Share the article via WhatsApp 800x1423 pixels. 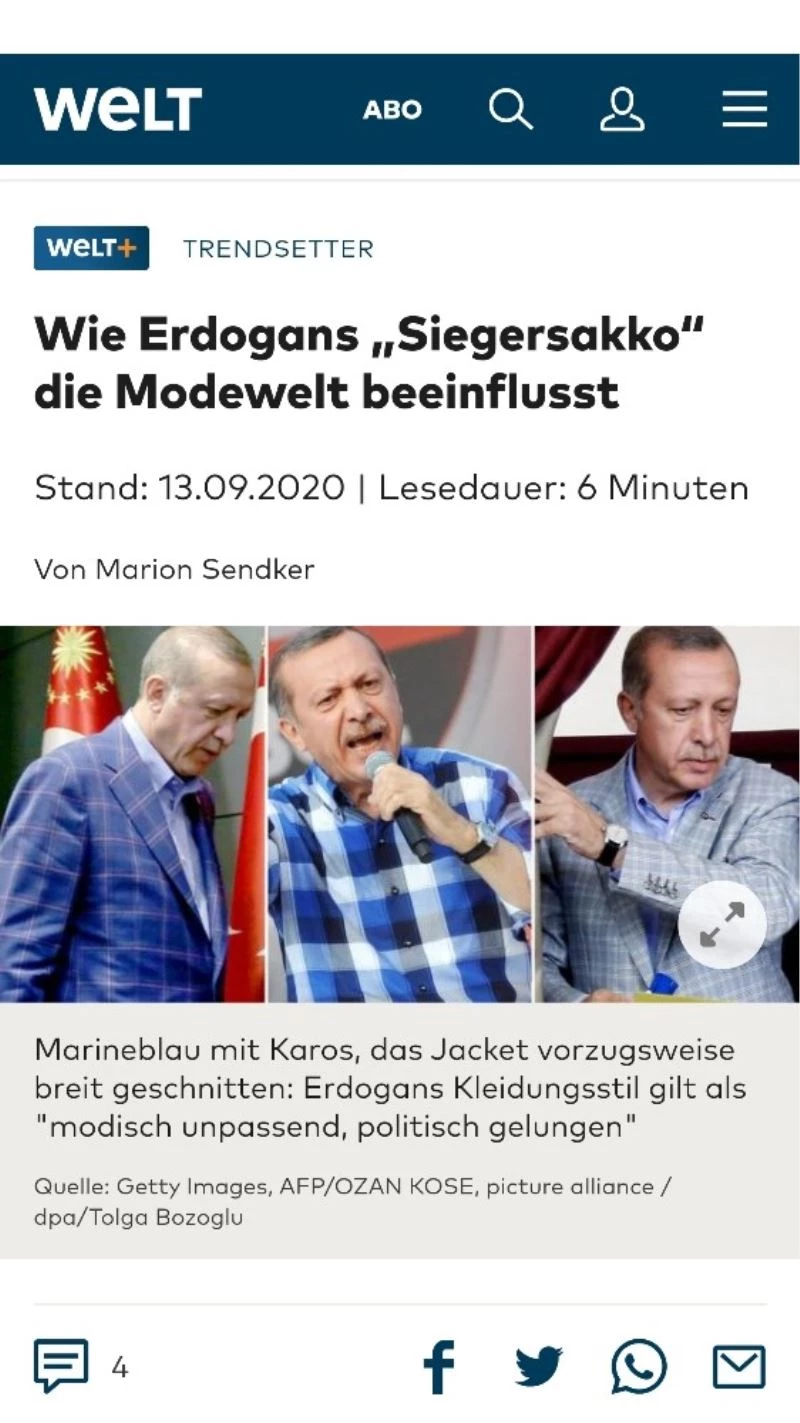tap(639, 1367)
